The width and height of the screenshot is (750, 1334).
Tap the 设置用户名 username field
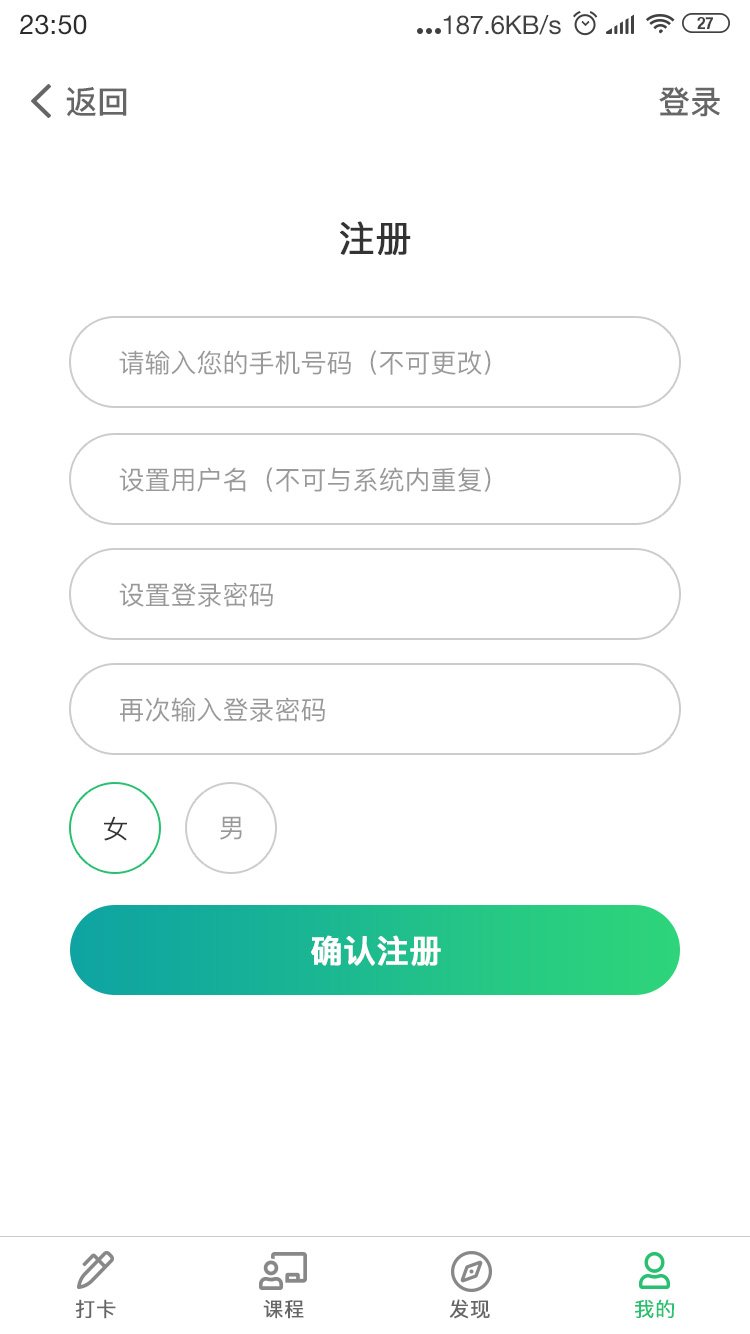pos(375,479)
